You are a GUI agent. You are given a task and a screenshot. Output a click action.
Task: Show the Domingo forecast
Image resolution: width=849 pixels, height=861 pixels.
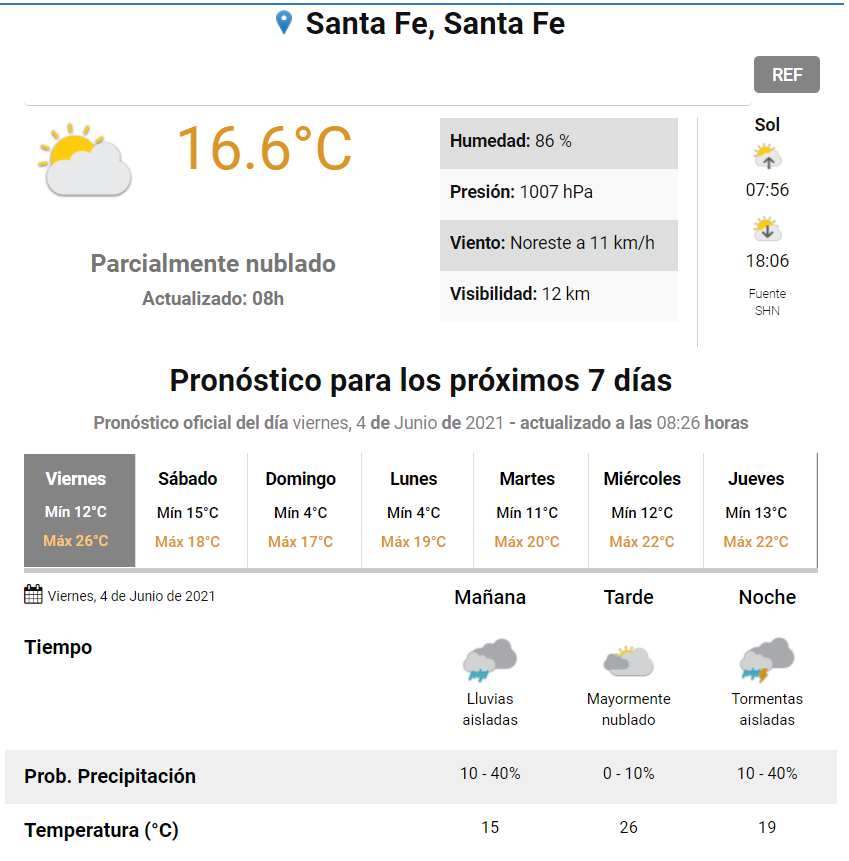[x=304, y=510]
